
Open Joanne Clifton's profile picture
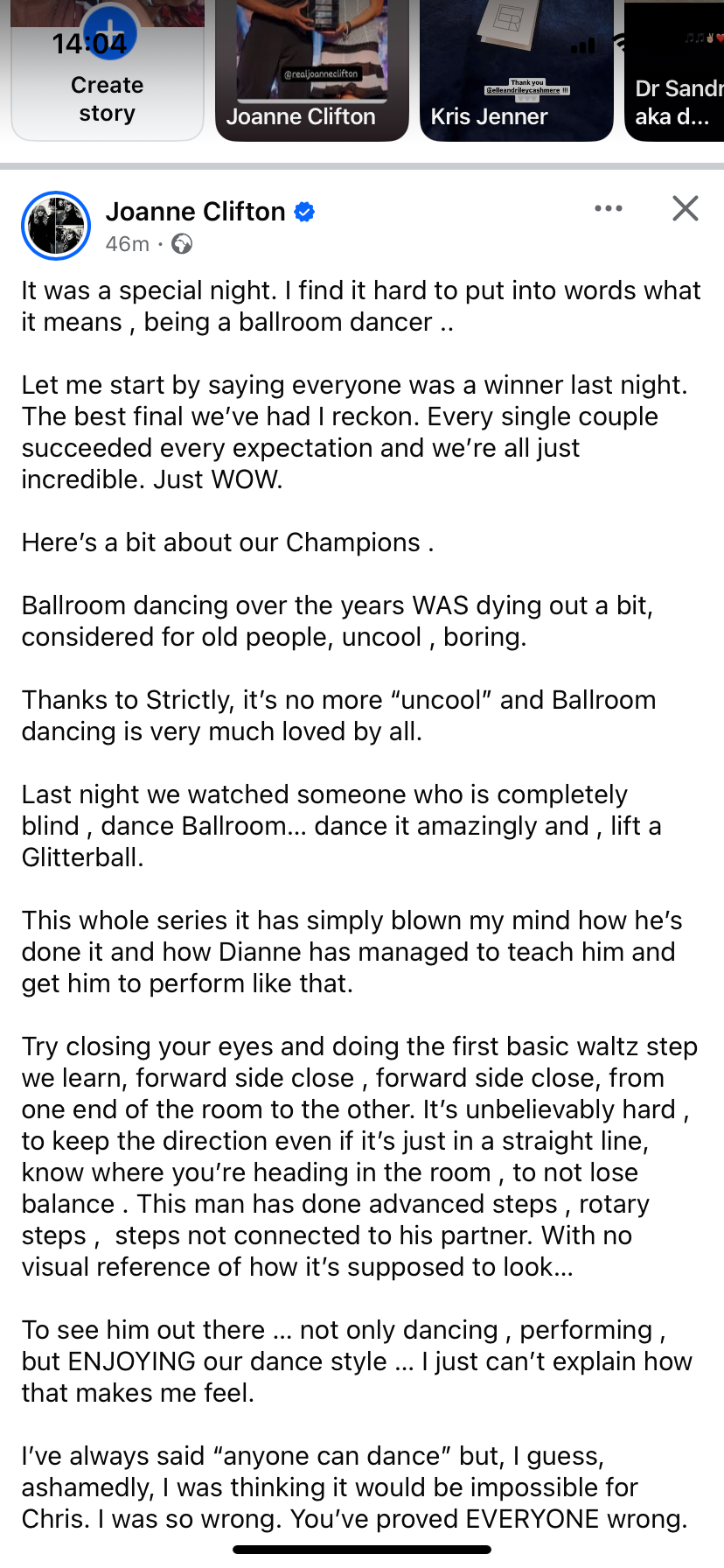click(56, 226)
